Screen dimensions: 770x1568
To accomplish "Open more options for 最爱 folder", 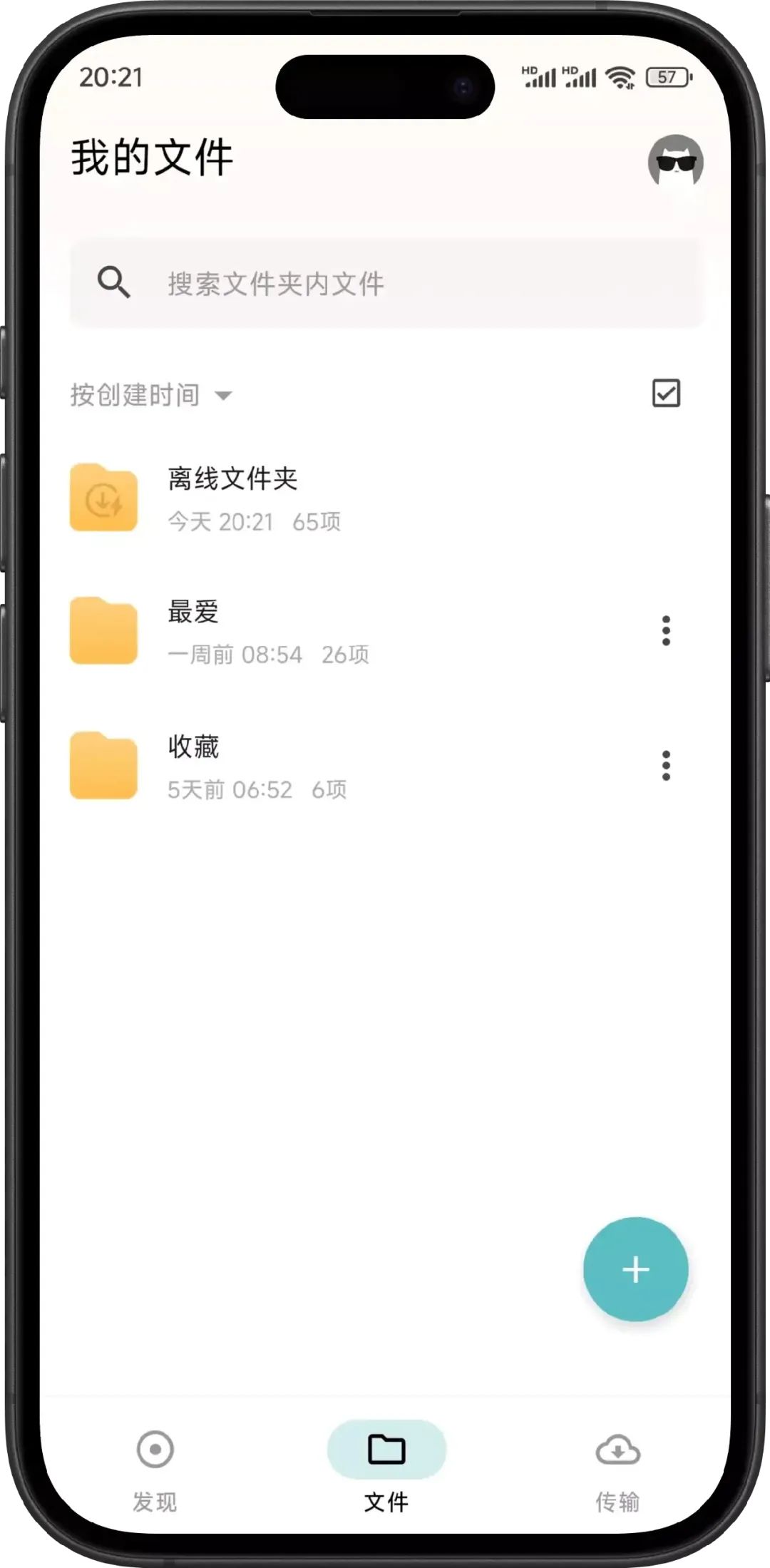I will 666,630.
